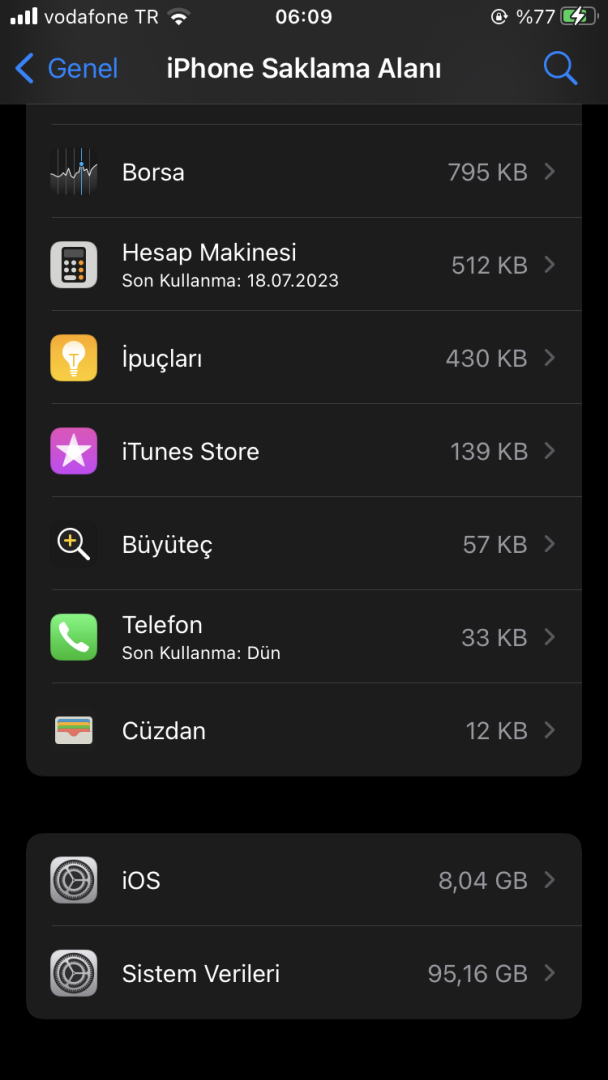Open the iOS storage entry
Screen dimensions: 608x1080
[x=304, y=880]
